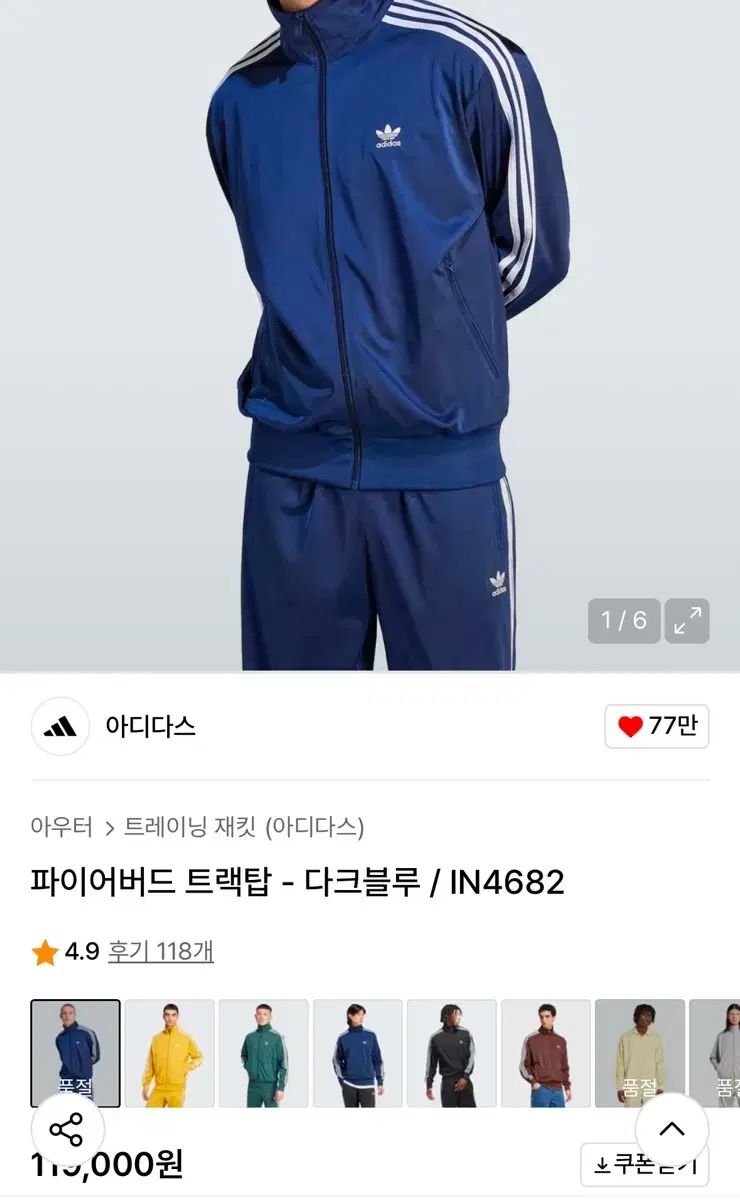Image resolution: width=740 pixels, height=1200 pixels.
Task: Select the yellow jacket color option
Action: pos(170,1052)
